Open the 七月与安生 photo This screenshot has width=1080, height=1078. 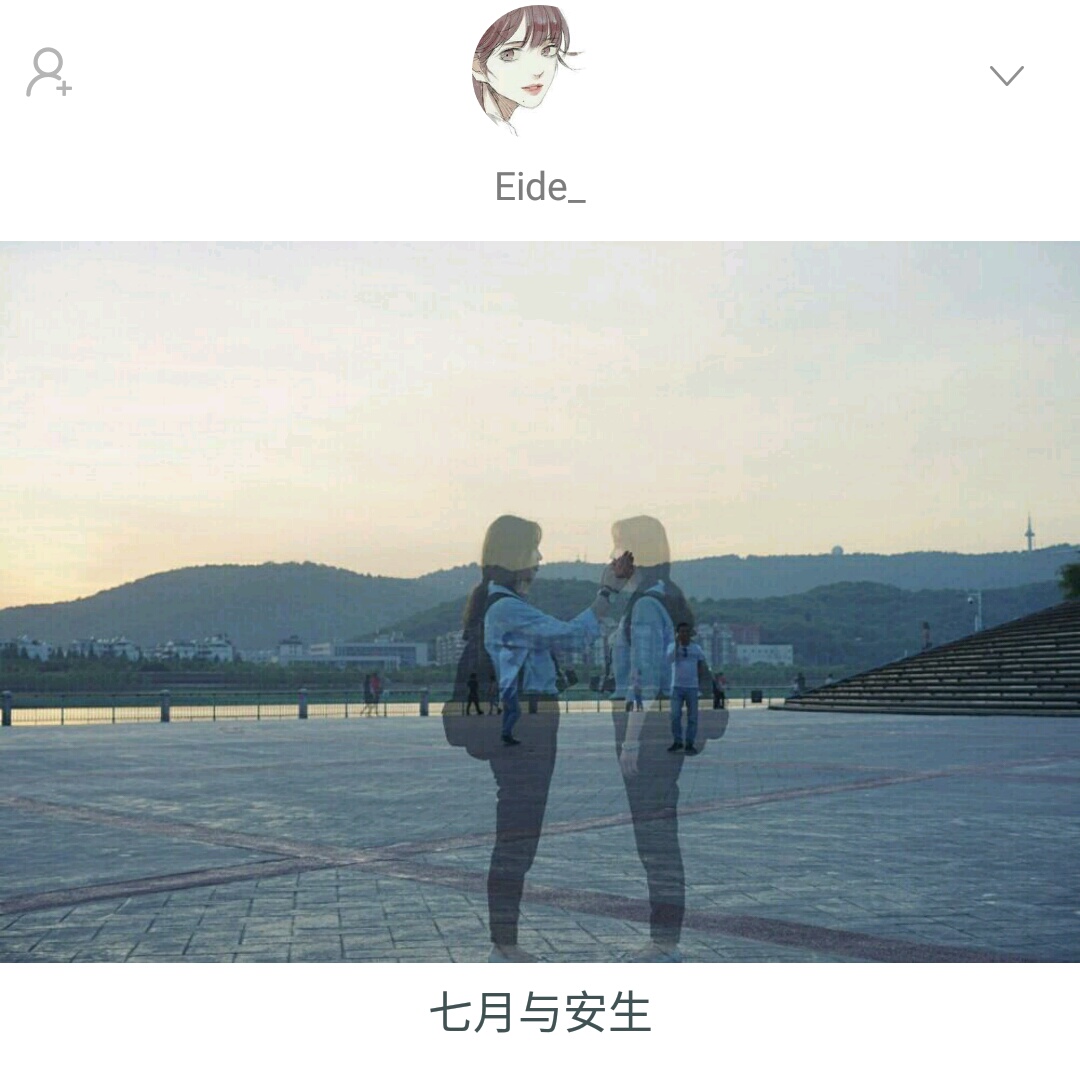coord(540,601)
